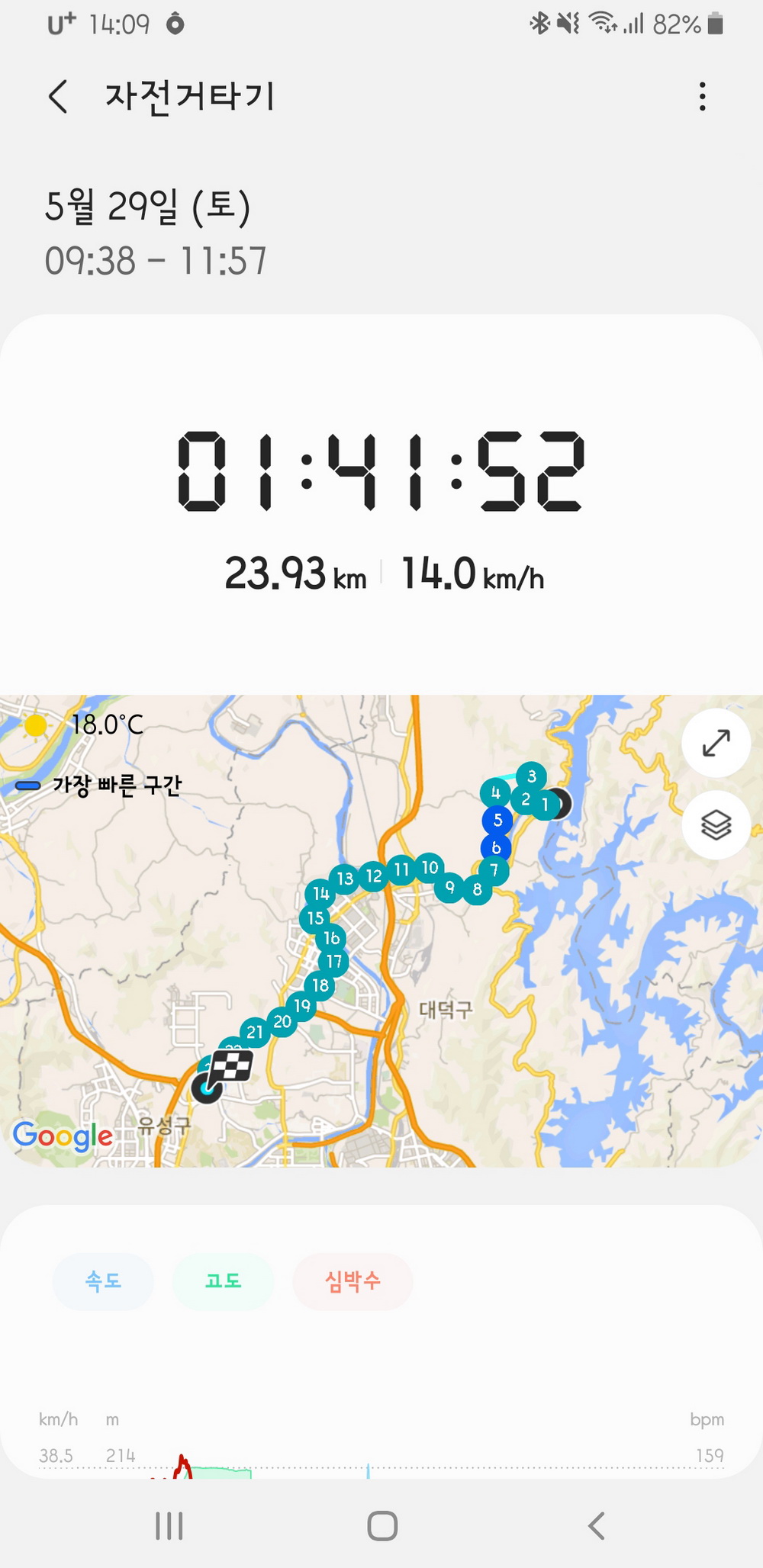Go back from the 자전거타기 workout screen
Image resolution: width=763 pixels, height=1568 pixels.
58,97
